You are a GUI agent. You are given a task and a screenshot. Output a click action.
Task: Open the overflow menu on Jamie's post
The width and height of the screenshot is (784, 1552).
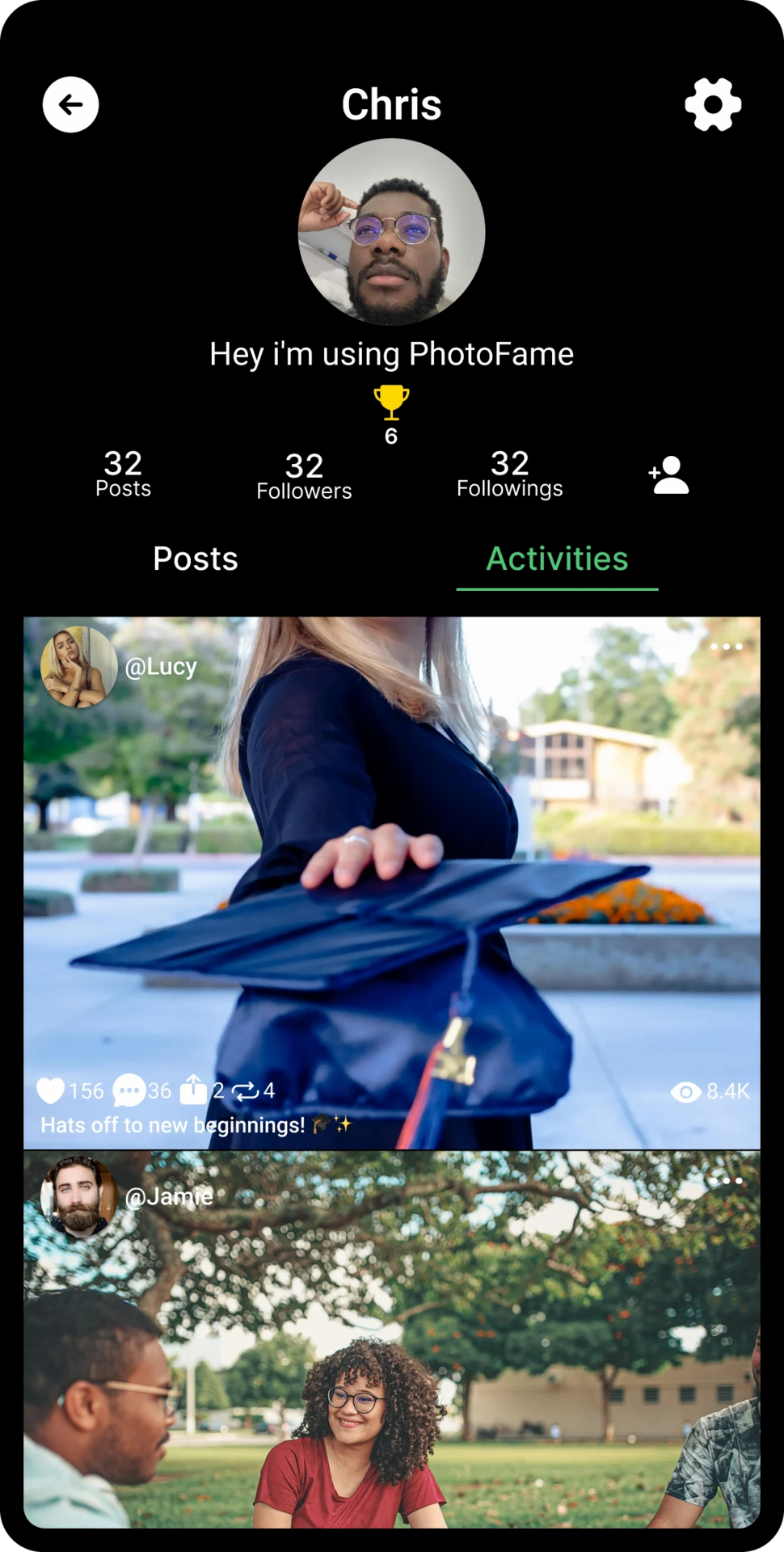click(x=725, y=1181)
